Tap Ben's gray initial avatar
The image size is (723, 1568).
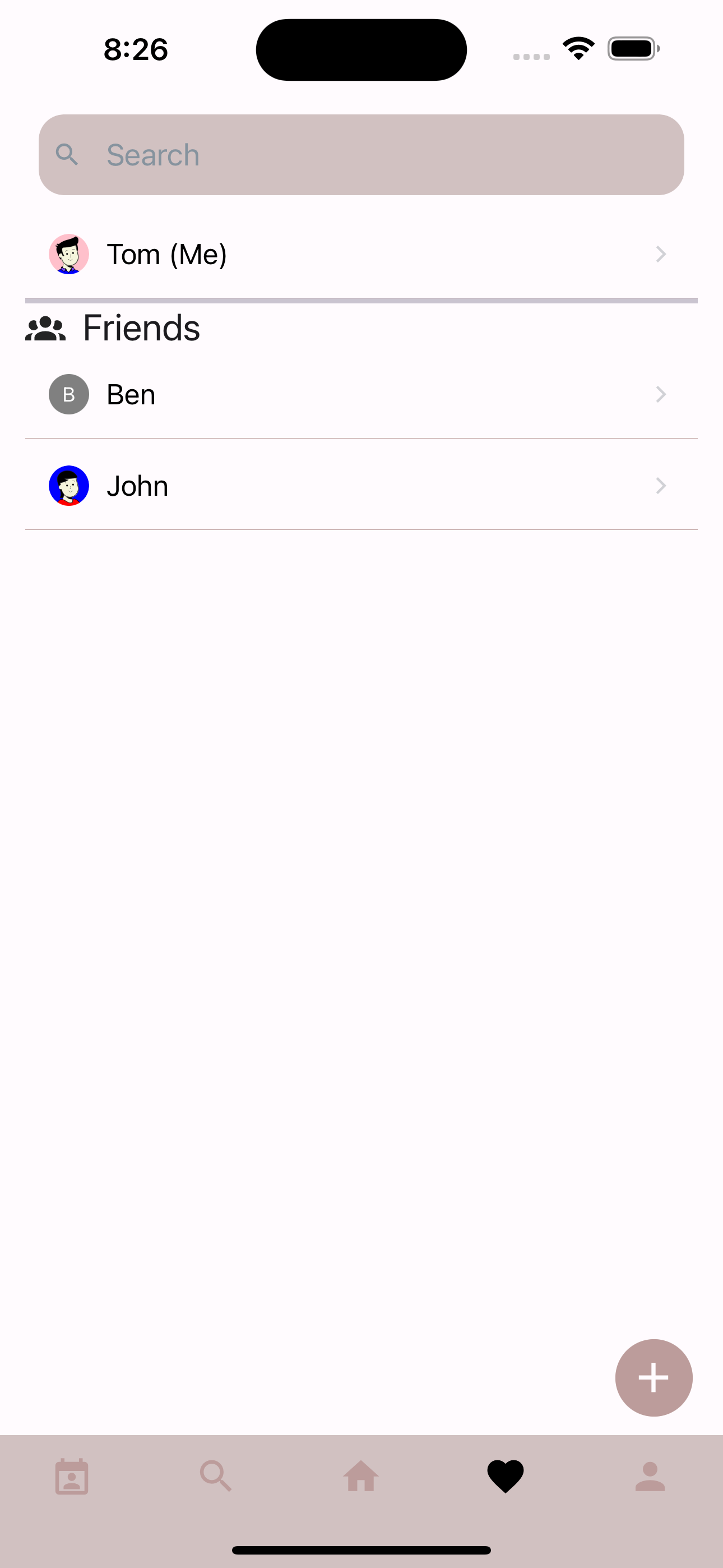click(x=68, y=394)
